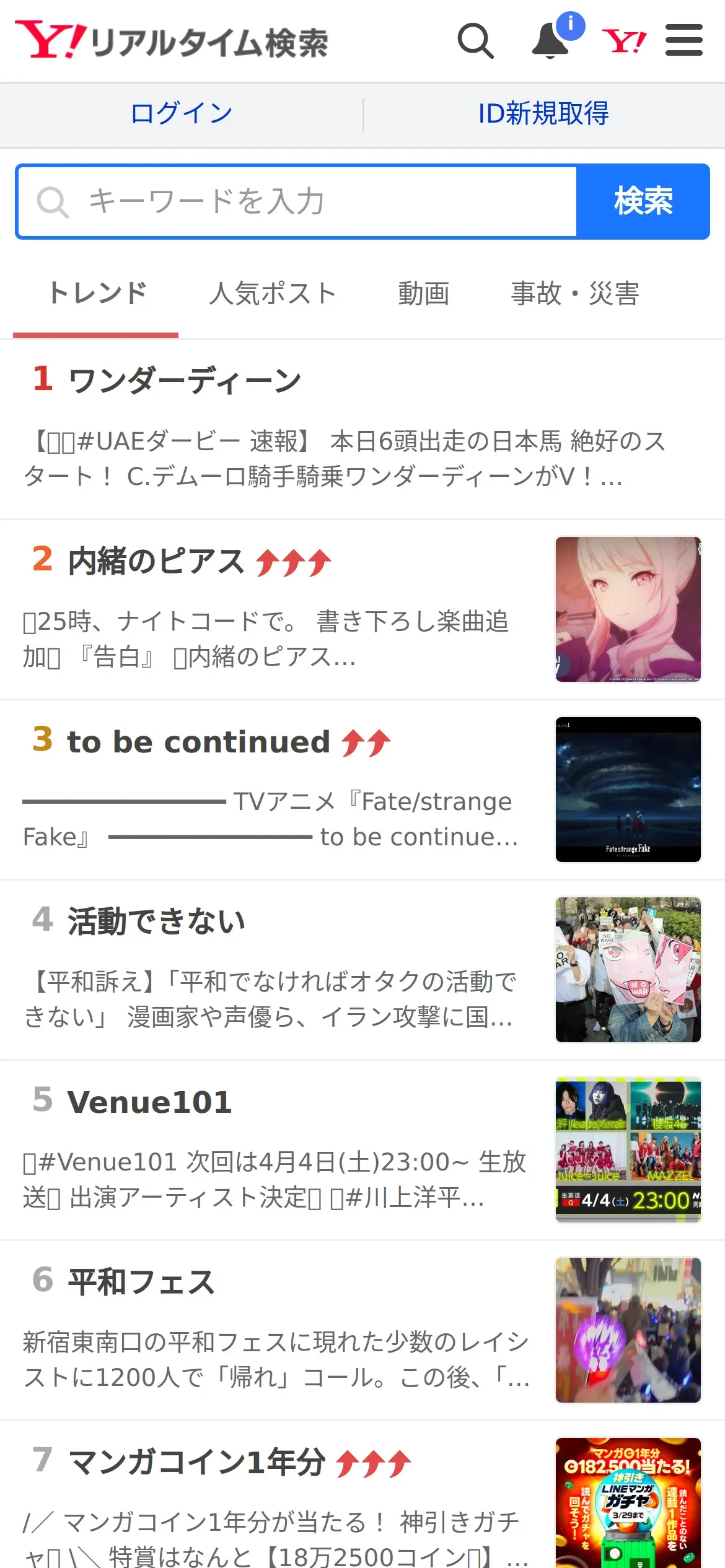The height and width of the screenshot is (1568, 725).
Task: Open the hamburger menu
Action: click(683, 41)
